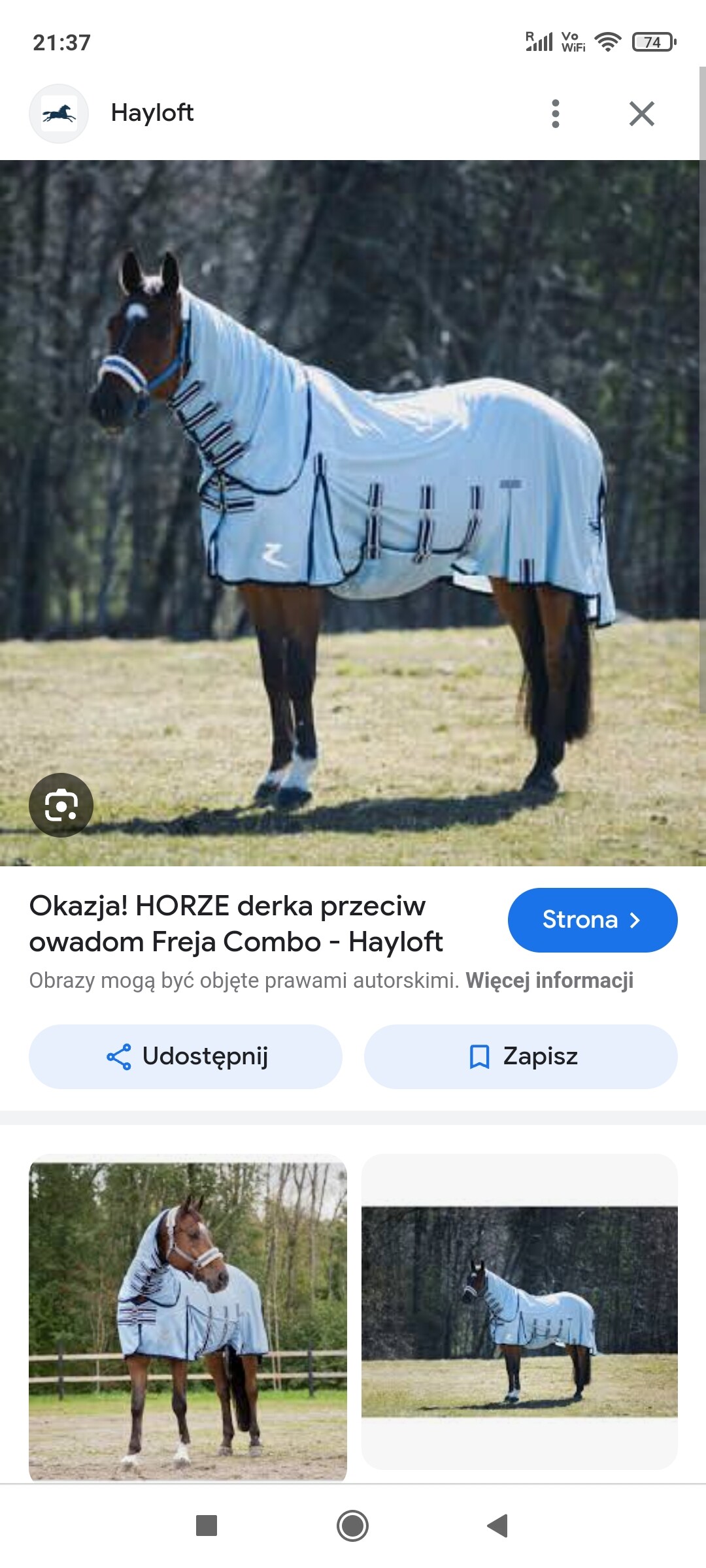The height and width of the screenshot is (1568, 706).
Task: Open the main horse blanket photo
Action: [x=353, y=513]
